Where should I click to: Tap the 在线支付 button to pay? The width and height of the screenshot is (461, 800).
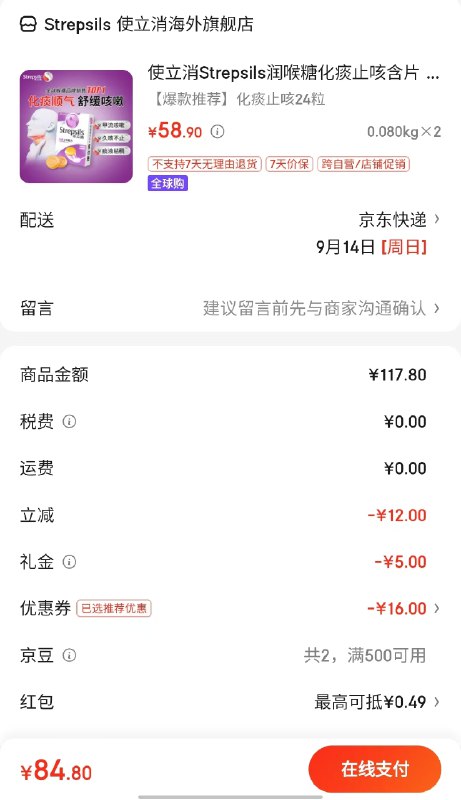tap(375, 769)
